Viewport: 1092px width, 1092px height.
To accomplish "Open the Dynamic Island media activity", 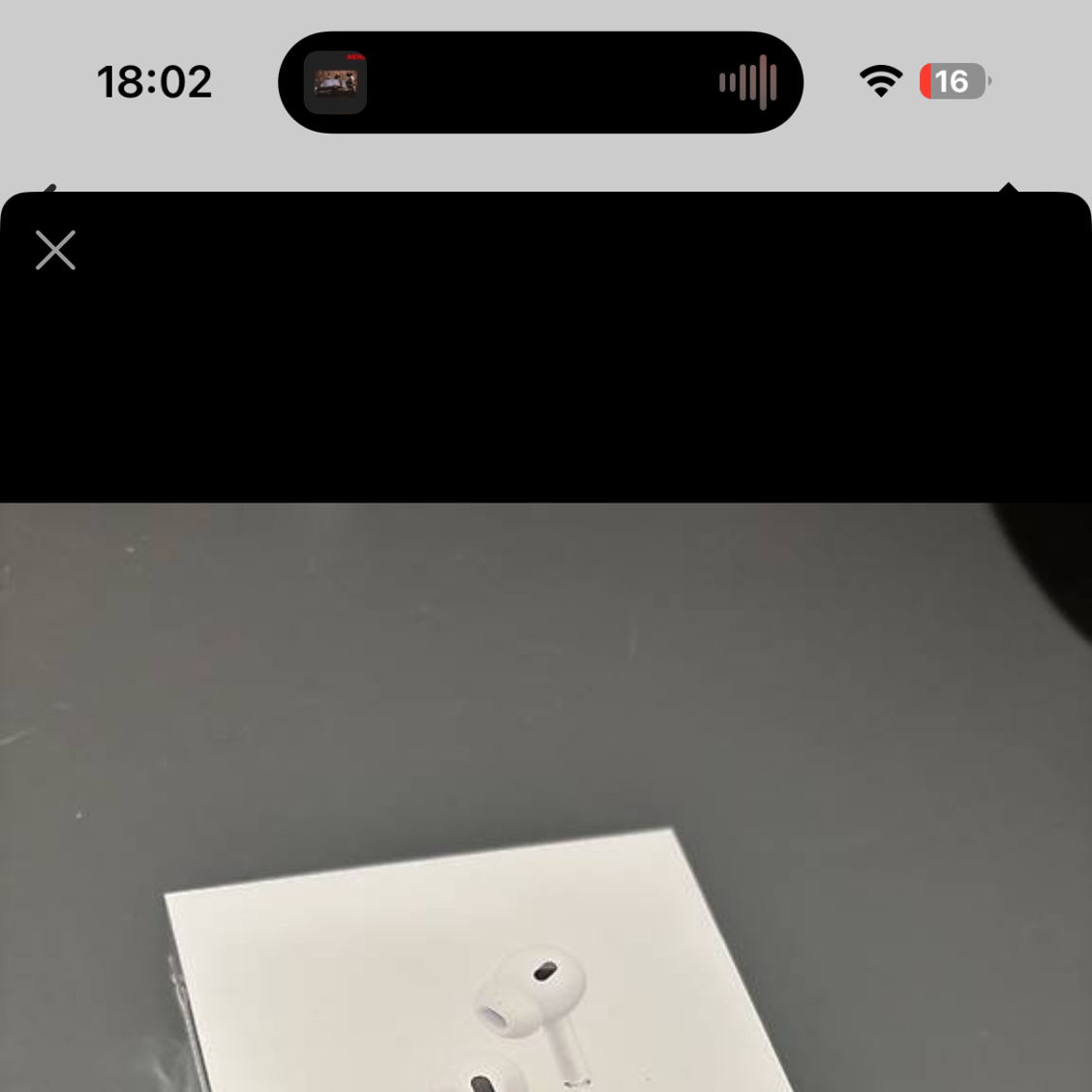I will 540,82.
